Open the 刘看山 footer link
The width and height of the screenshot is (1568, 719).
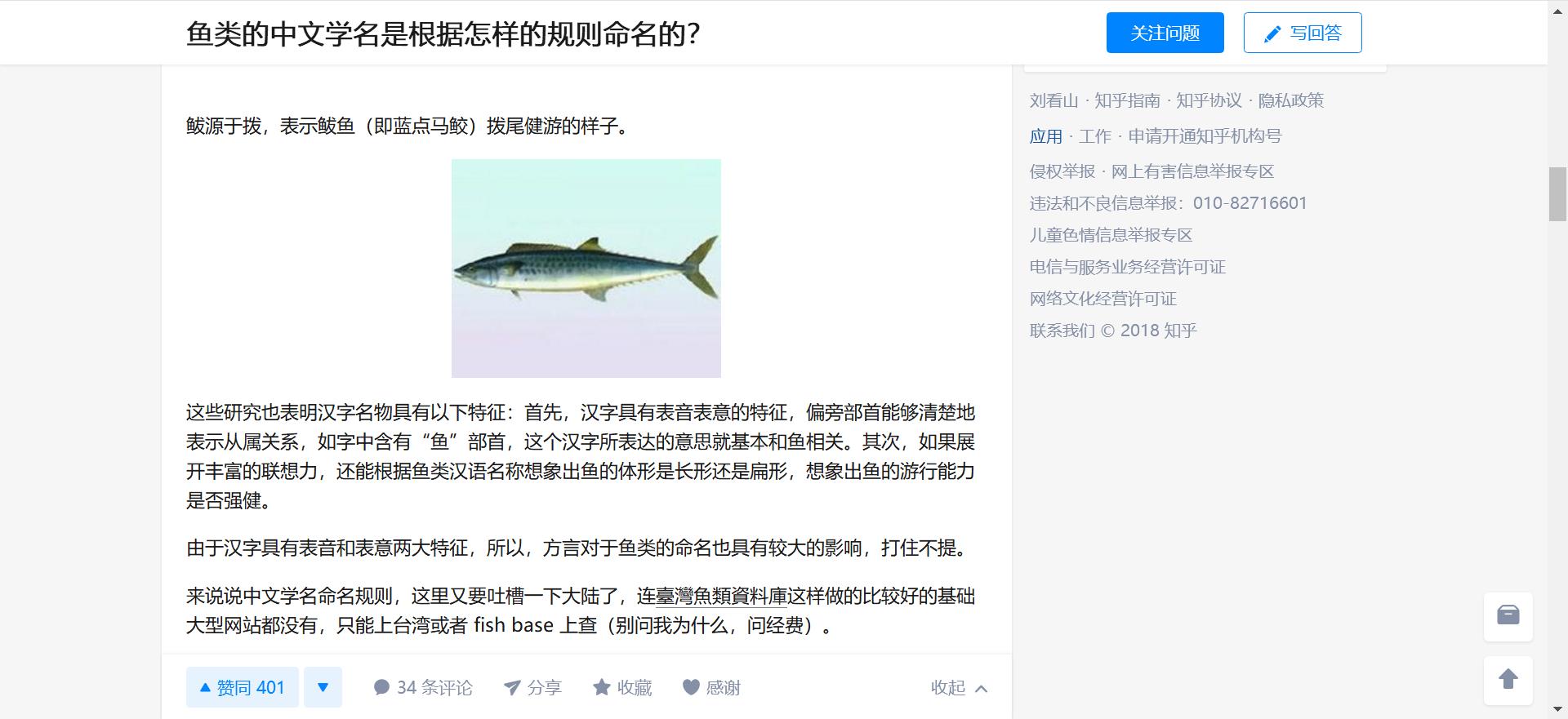[x=1053, y=100]
